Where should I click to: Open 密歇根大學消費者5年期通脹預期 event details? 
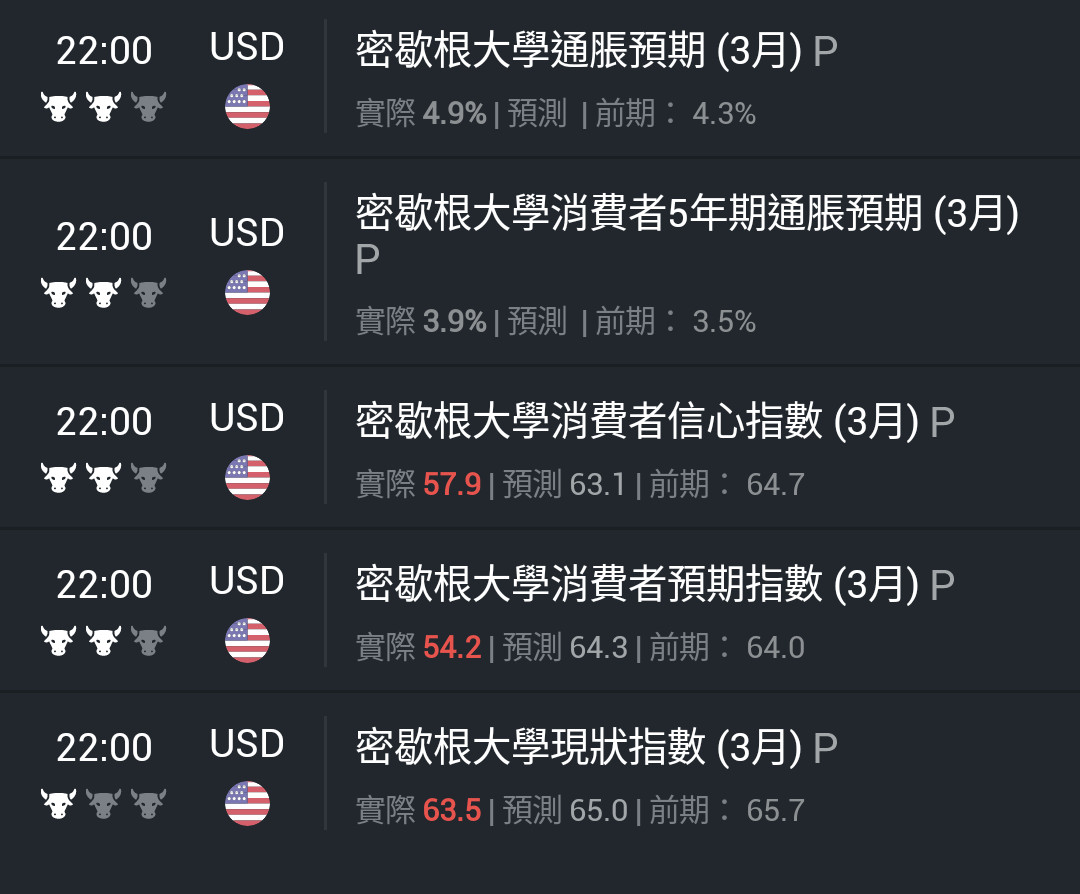[686, 214]
